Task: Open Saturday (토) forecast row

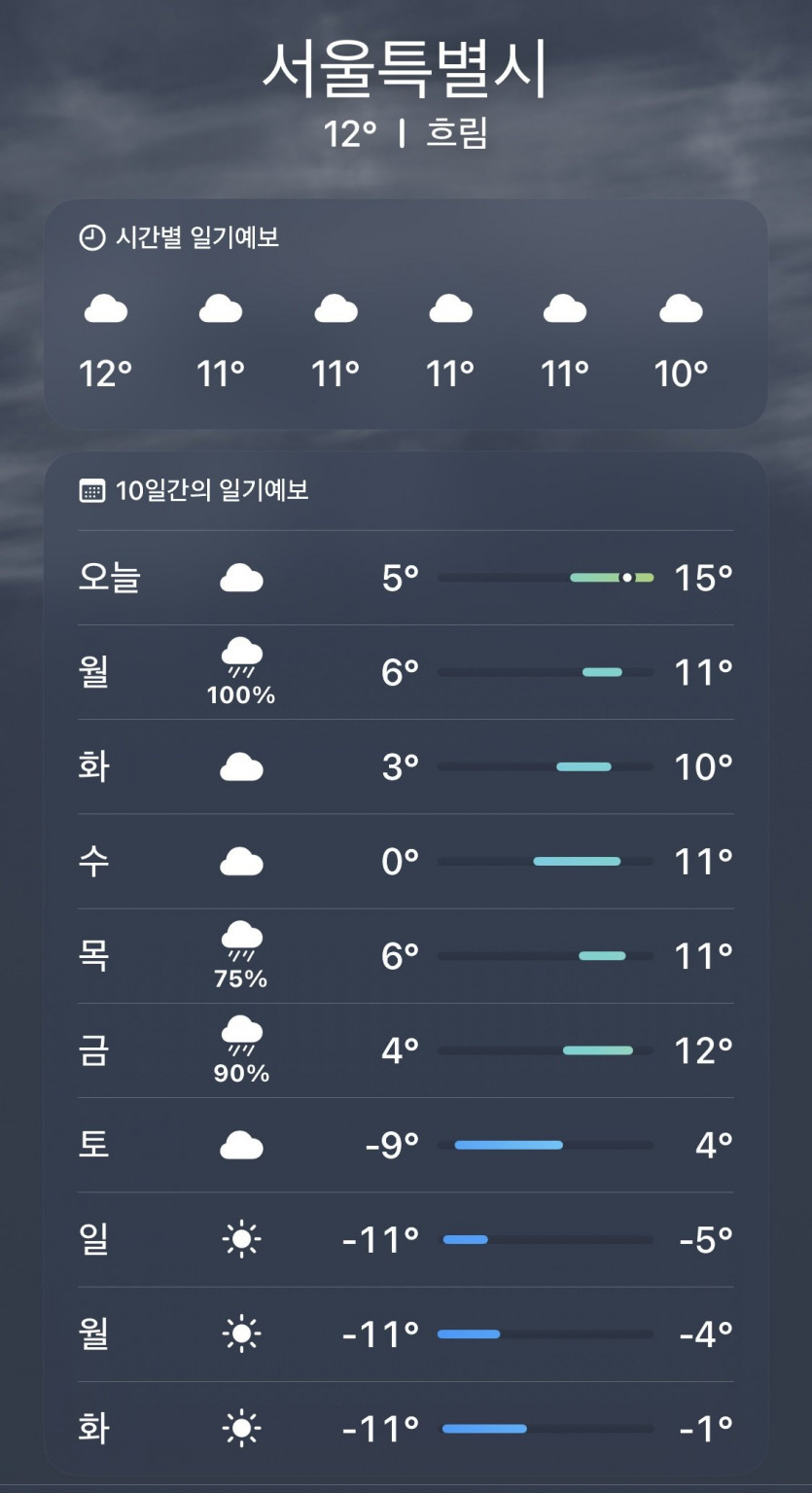Action: [x=406, y=1145]
